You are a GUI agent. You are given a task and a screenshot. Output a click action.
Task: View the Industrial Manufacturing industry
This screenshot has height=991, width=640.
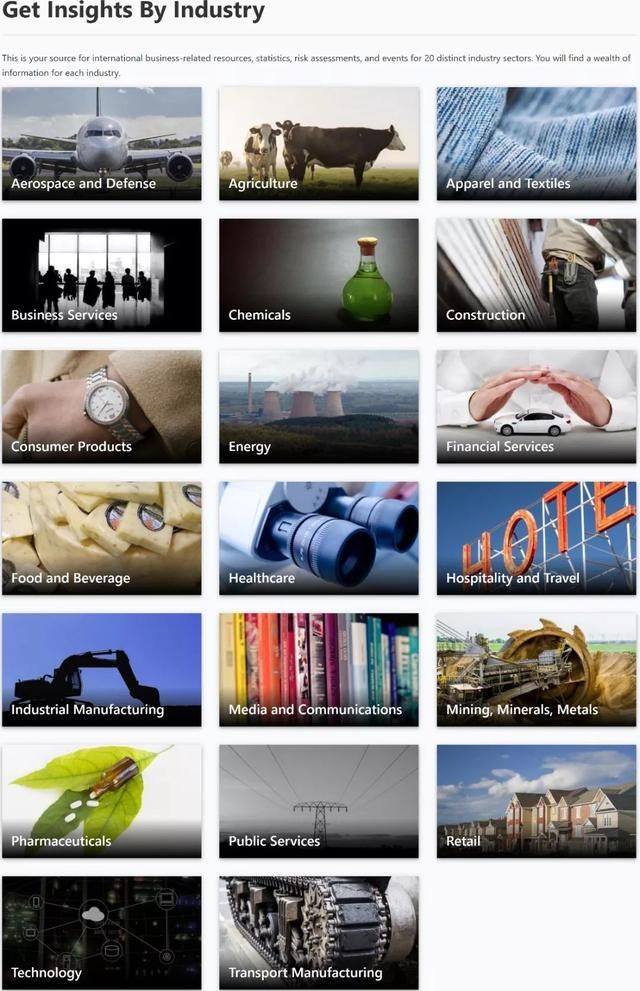[101, 669]
